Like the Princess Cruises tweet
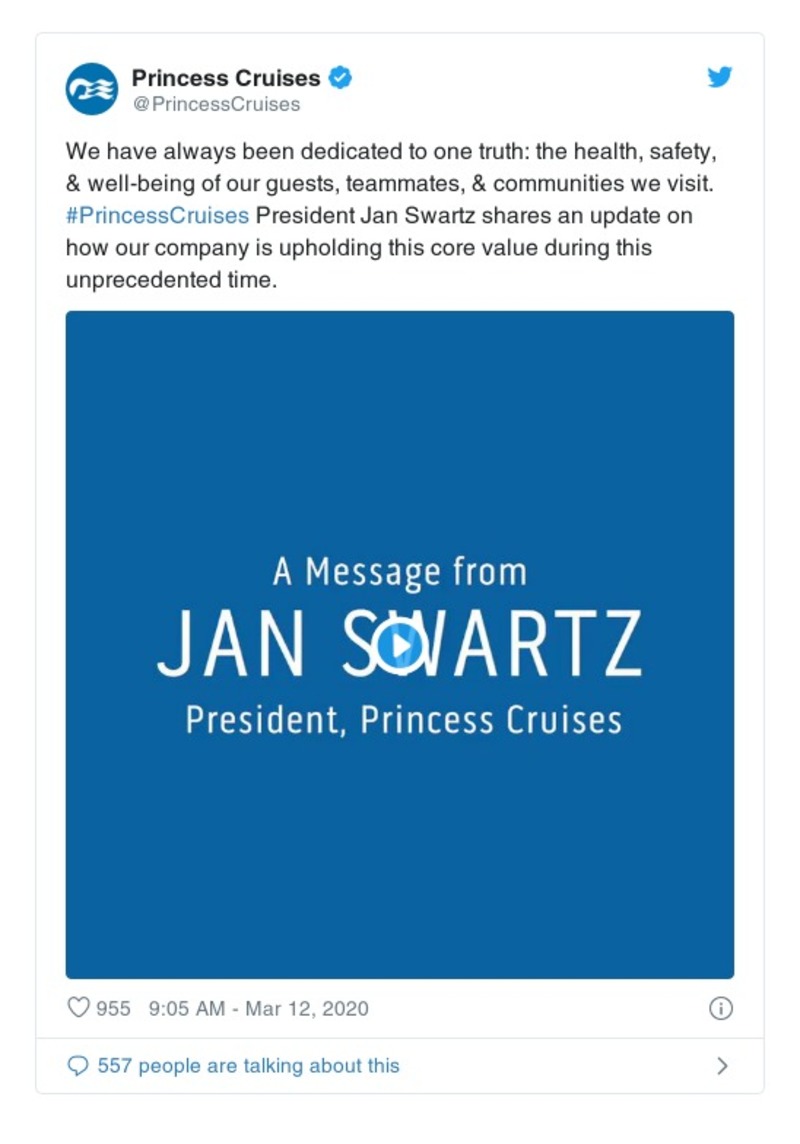The image size is (800, 1144). [79, 1008]
